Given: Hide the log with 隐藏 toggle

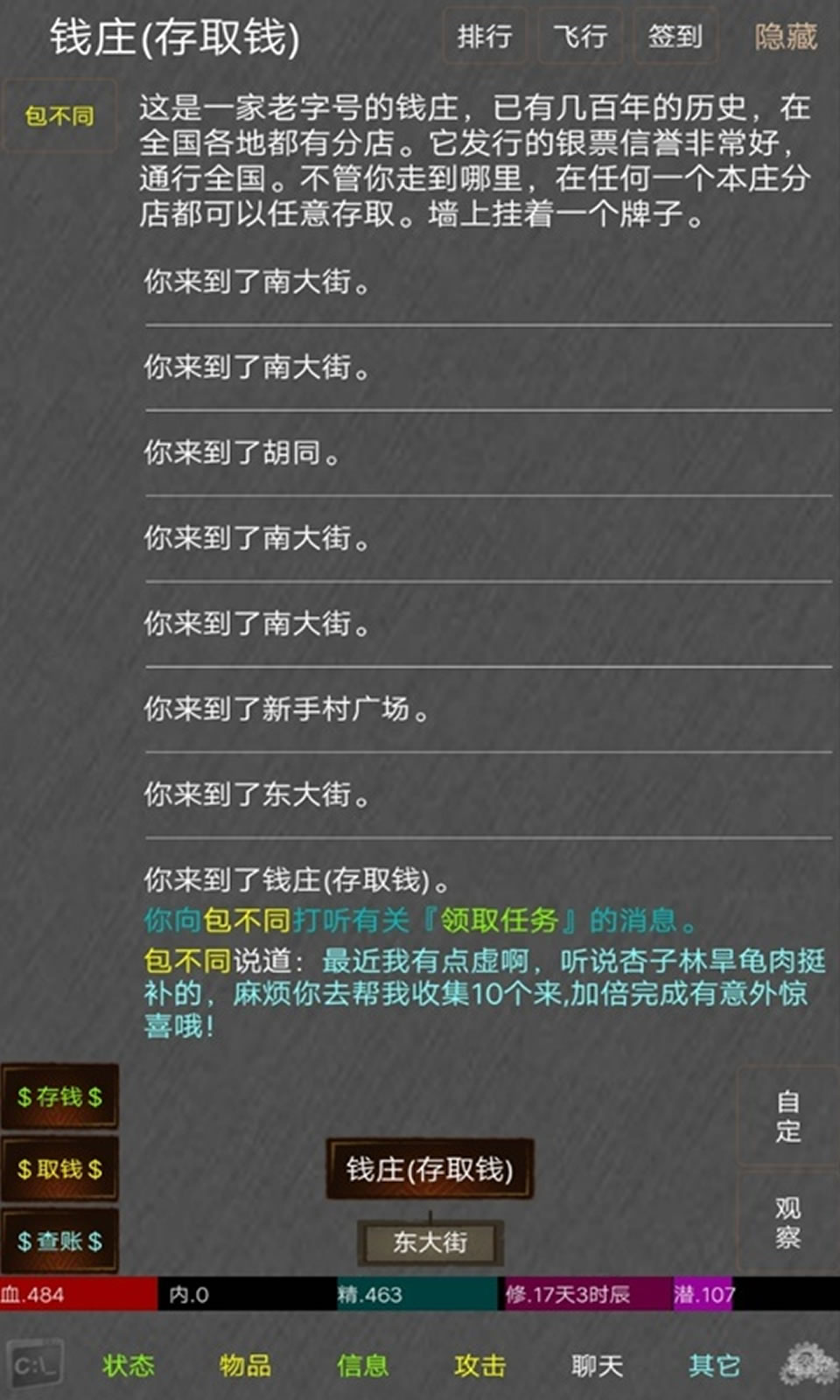Looking at the screenshot, I should (x=785, y=36).
